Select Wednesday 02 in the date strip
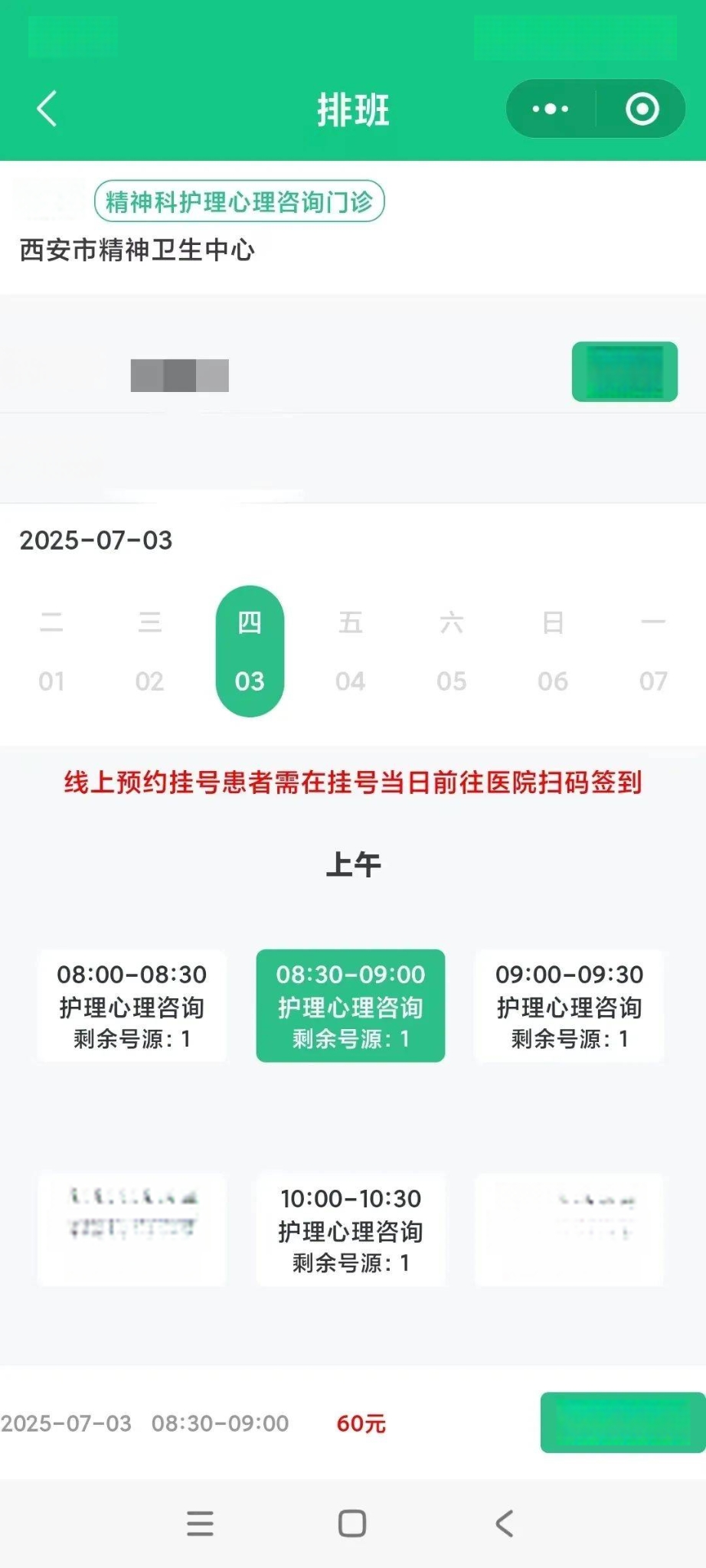This screenshot has width=706, height=1568. click(x=149, y=652)
